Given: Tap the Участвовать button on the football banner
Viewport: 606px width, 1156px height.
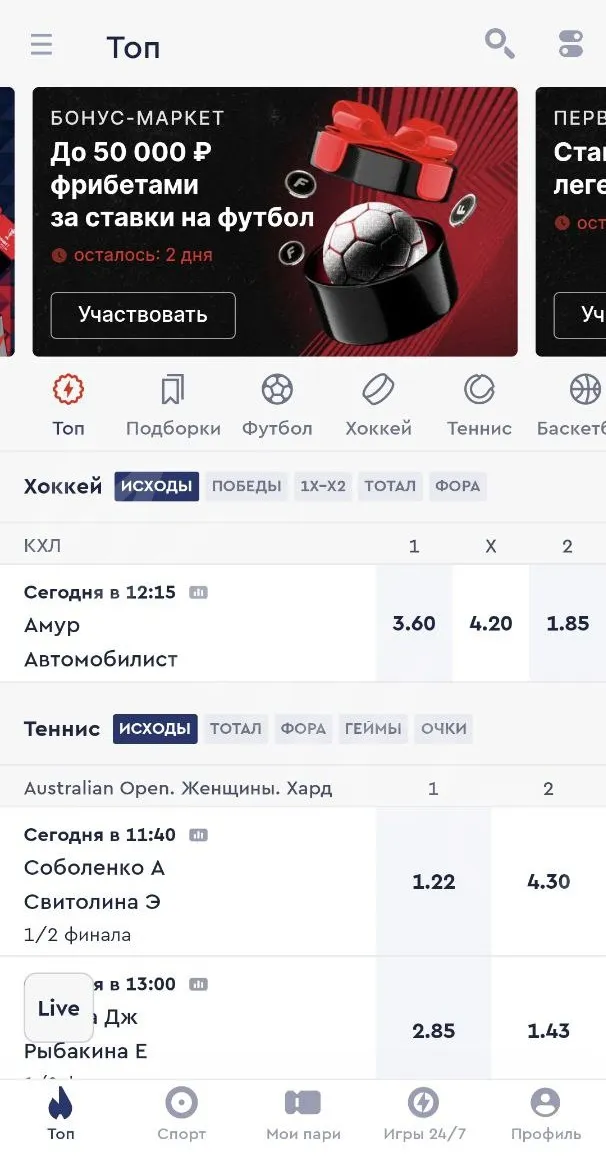Looking at the screenshot, I should pyautogui.click(x=143, y=315).
